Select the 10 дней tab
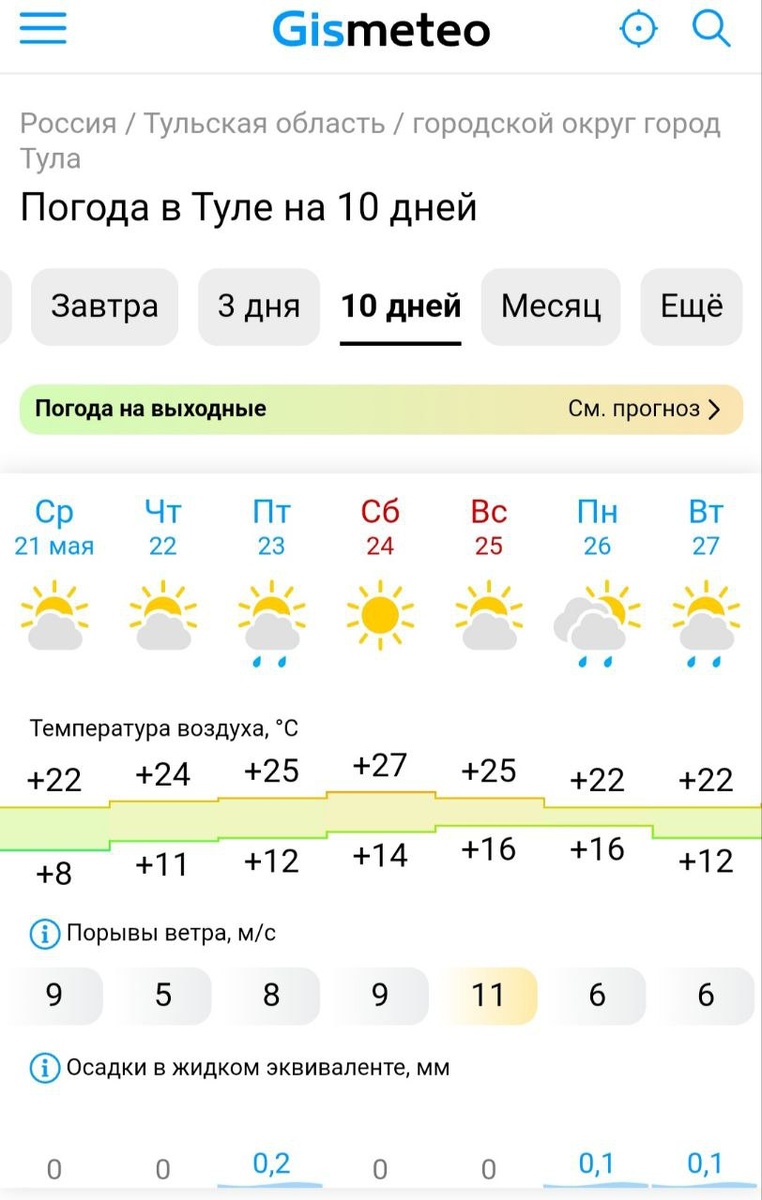This screenshot has width=762, height=1200. (x=401, y=306)
